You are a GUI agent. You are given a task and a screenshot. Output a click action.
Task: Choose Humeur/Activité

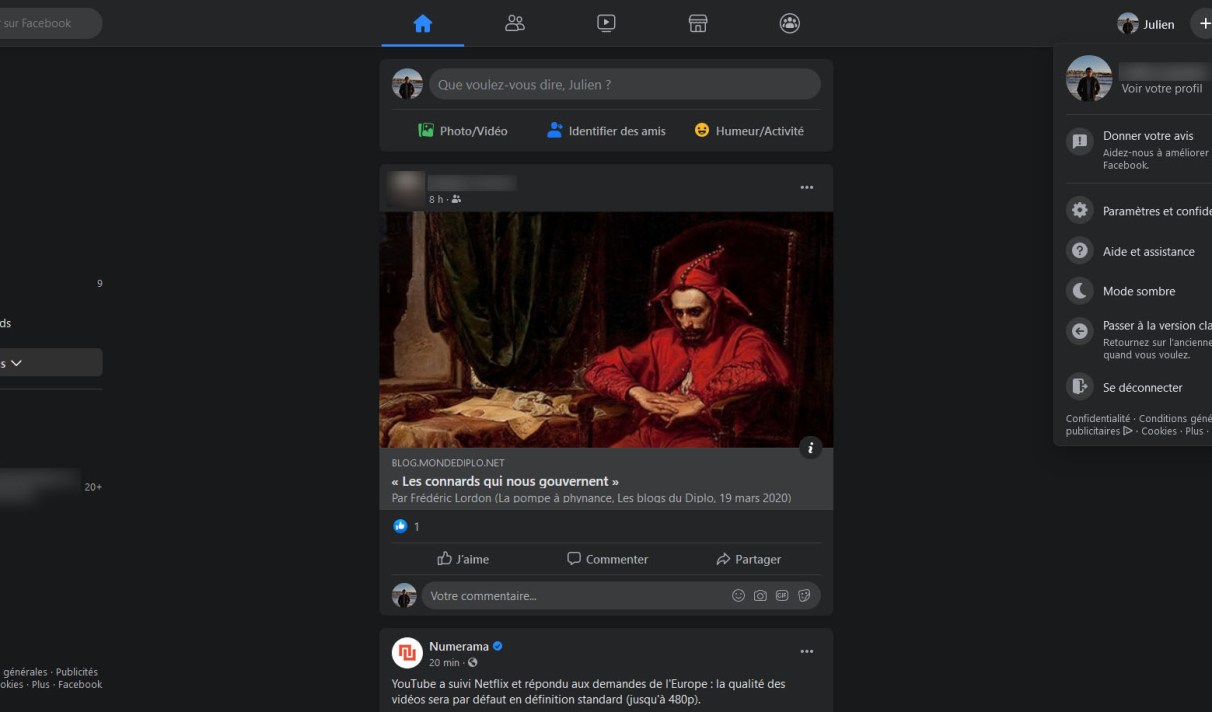749,131
